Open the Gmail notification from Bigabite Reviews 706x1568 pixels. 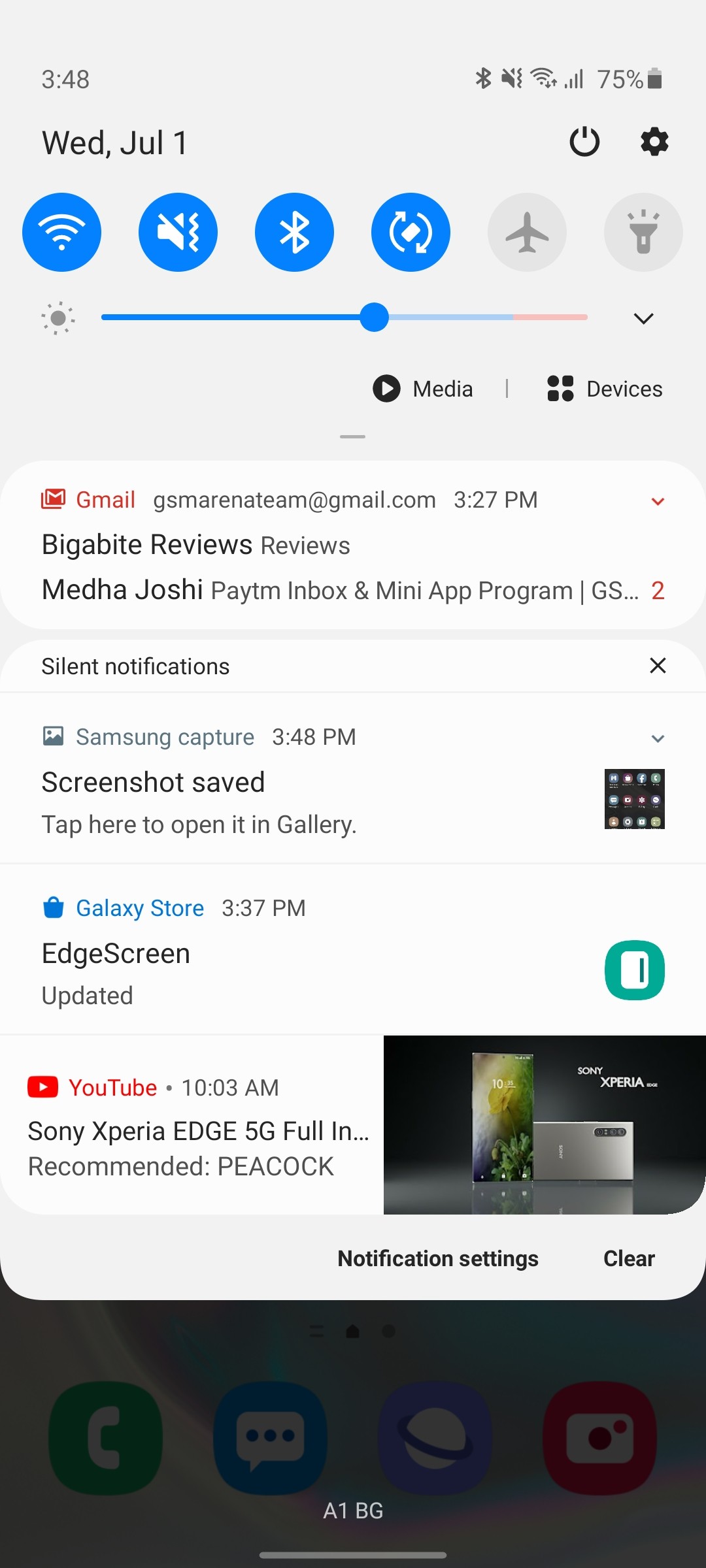pyautogui.click(x=196, y=545)
